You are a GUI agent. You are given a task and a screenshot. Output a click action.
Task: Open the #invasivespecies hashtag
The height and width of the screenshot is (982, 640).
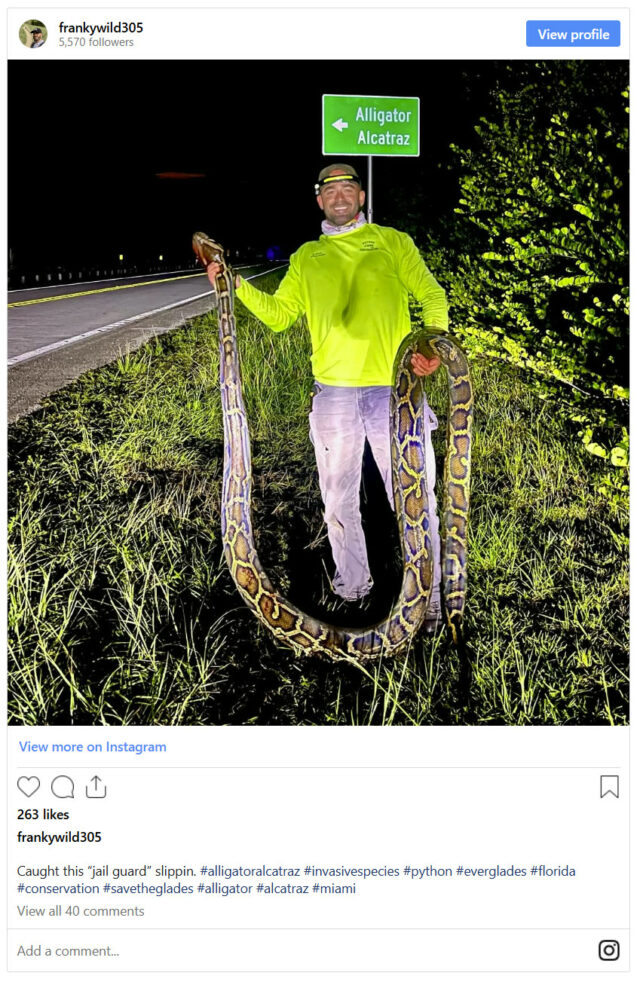click(x=351, y=871)
